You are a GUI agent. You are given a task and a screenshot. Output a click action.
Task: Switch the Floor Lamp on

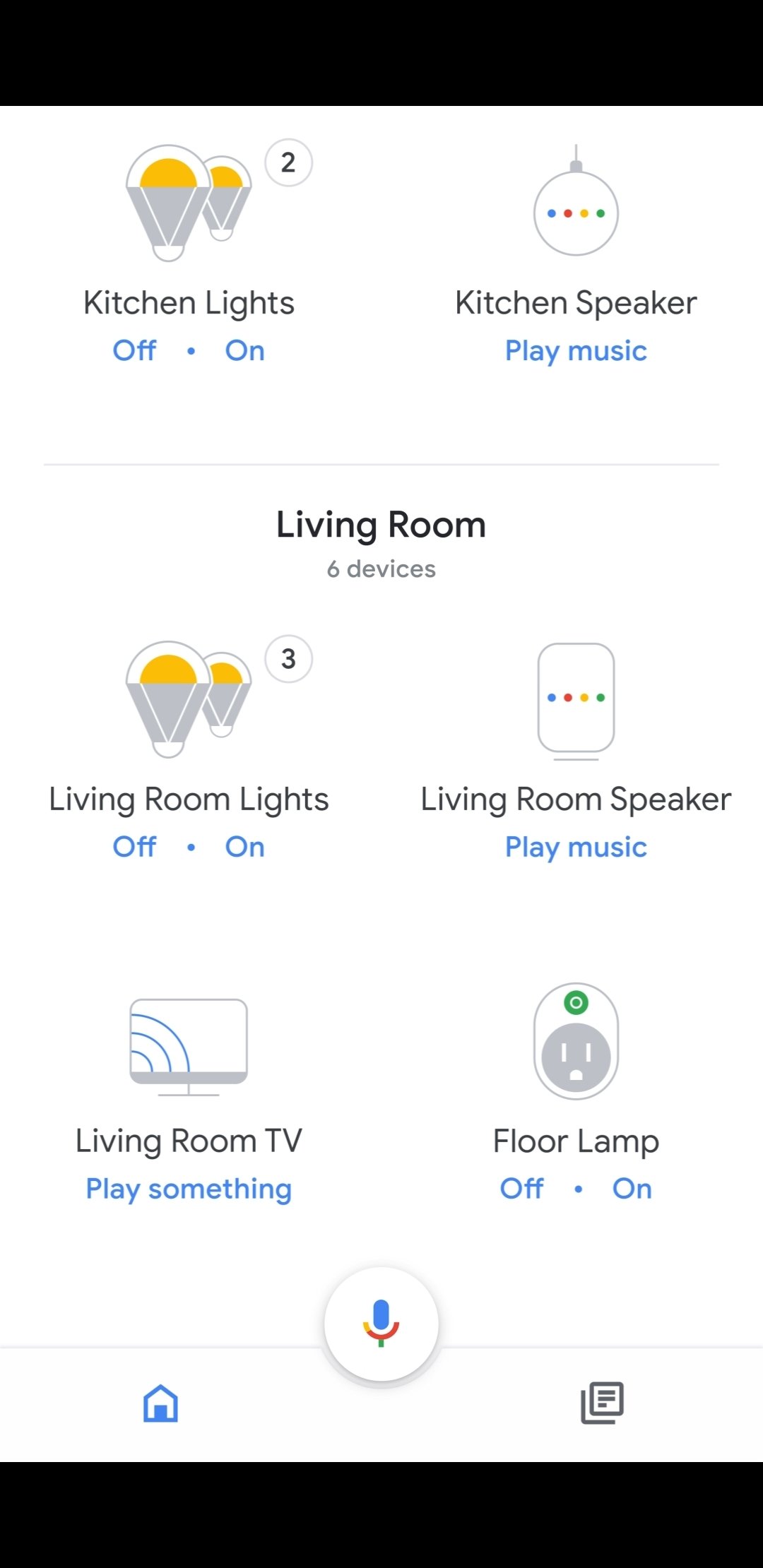(632, 1189)
